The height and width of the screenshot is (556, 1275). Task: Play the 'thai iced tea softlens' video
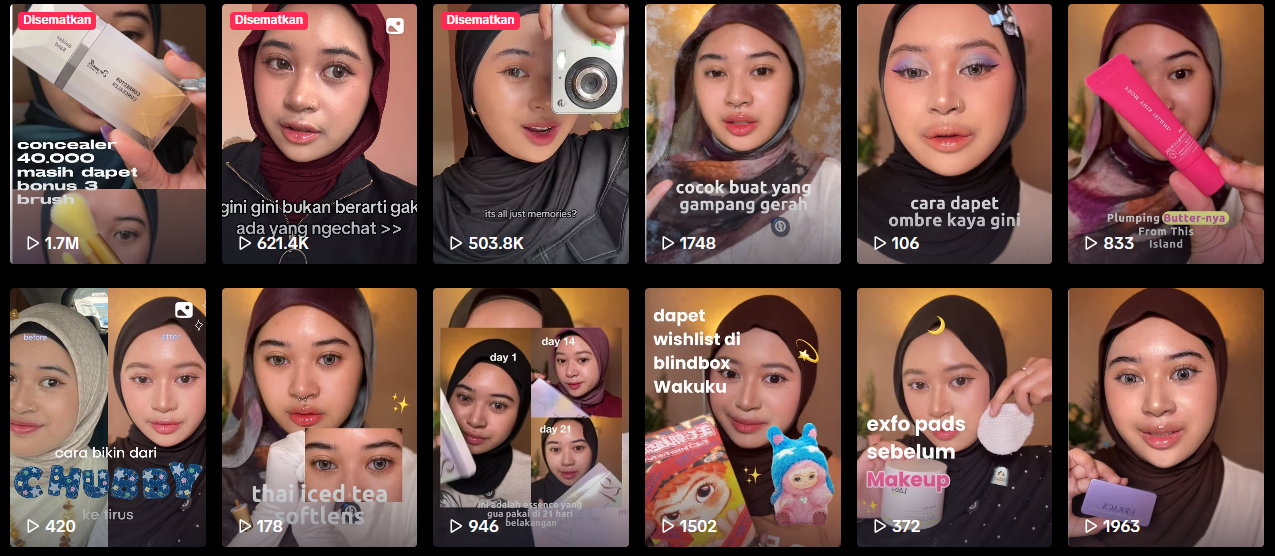pos(319,417)
